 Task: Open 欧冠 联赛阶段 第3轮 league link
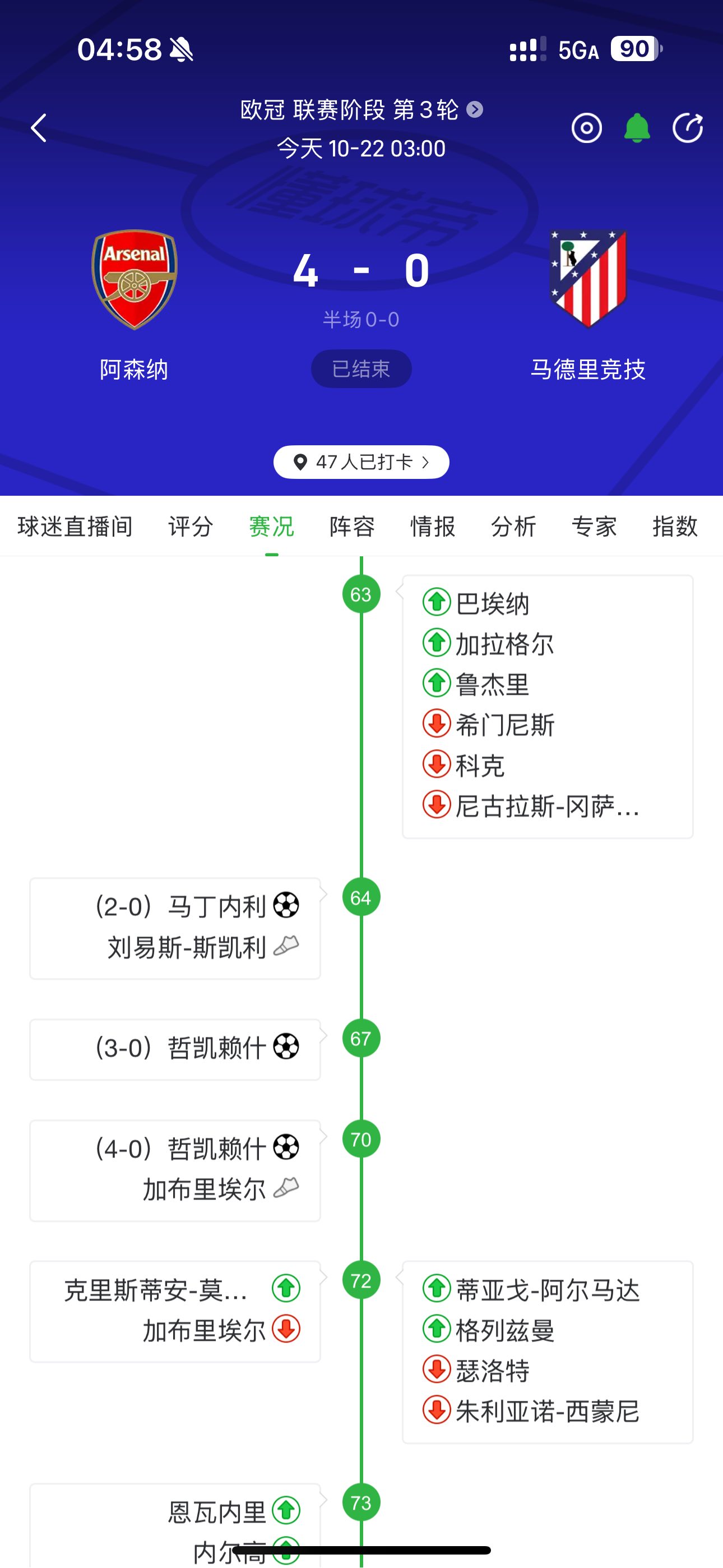point(361,110)
